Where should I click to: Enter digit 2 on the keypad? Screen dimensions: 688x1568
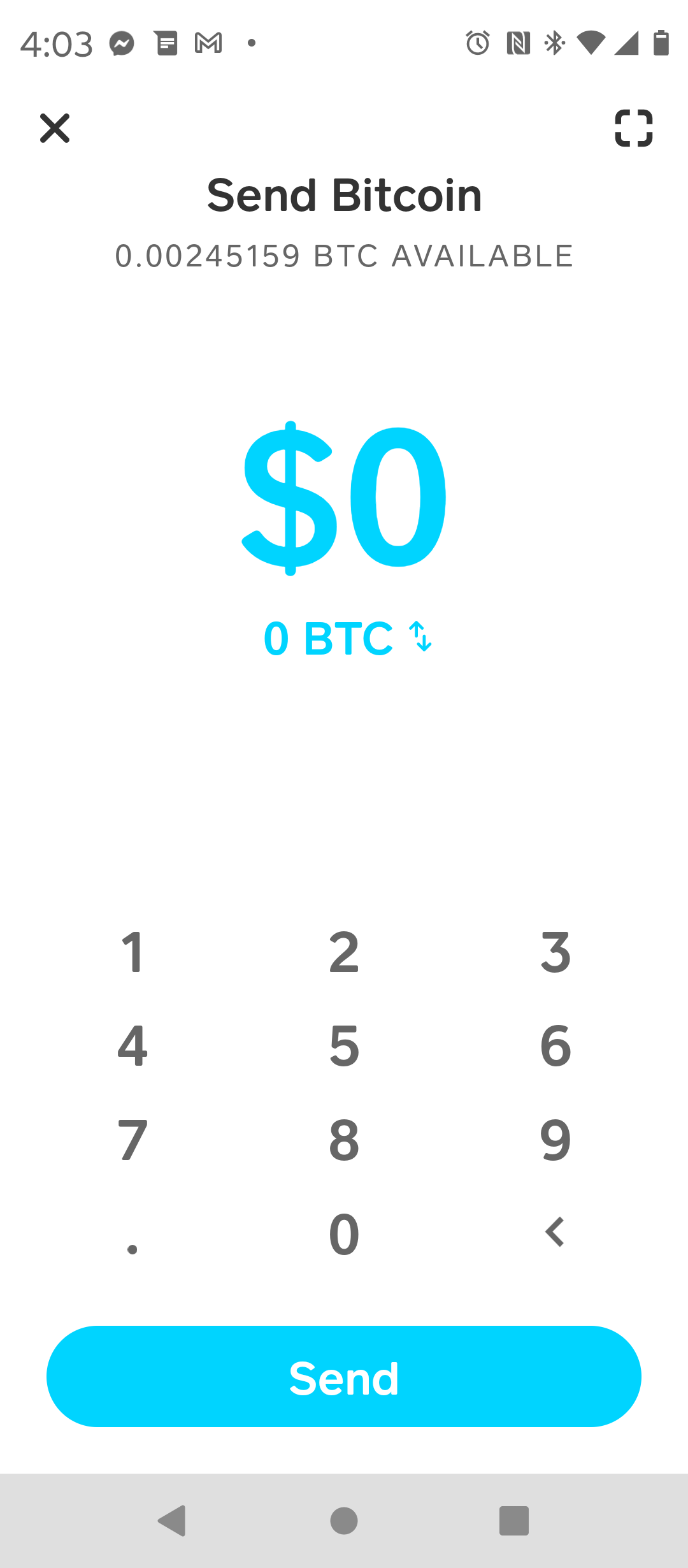[x=344, y=952]
